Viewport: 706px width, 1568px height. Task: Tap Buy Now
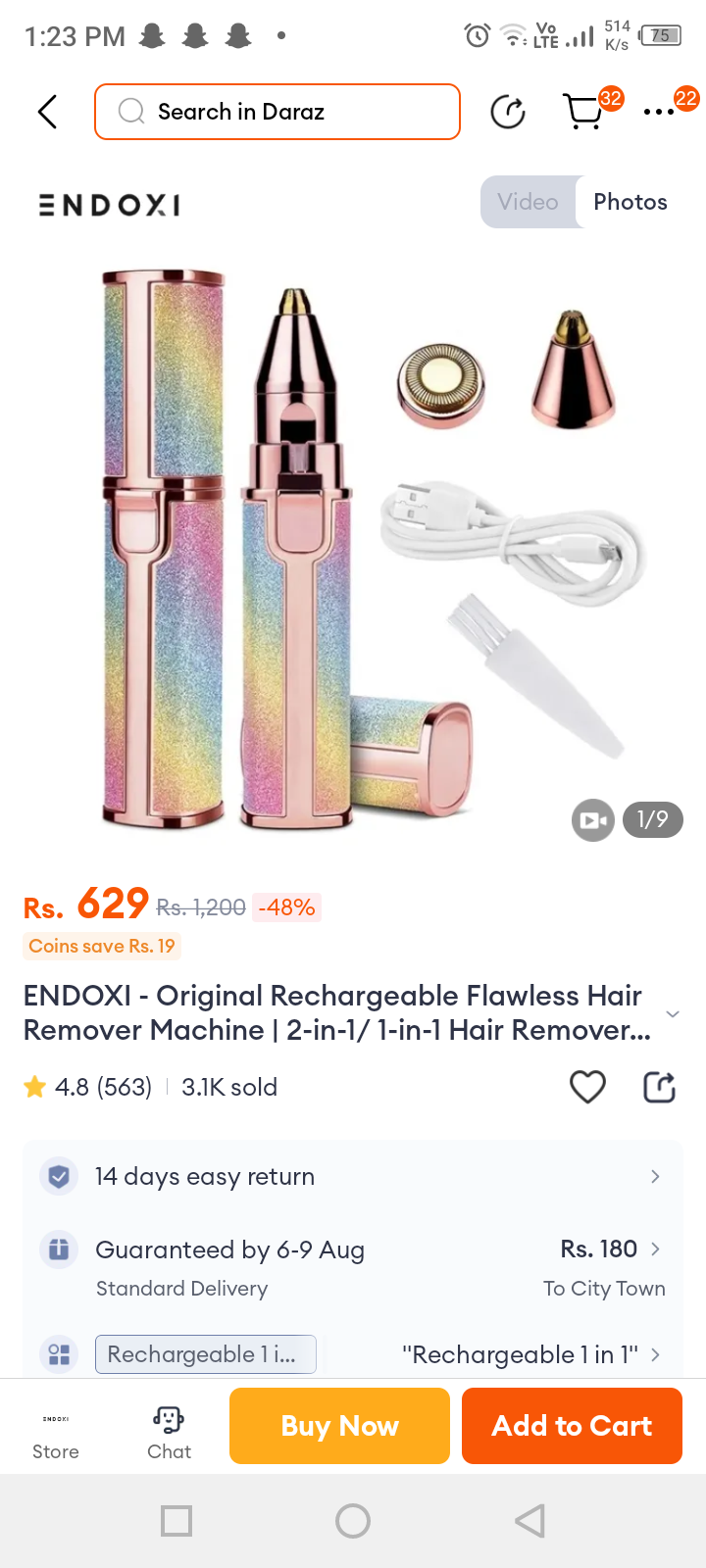[339, 1426]
